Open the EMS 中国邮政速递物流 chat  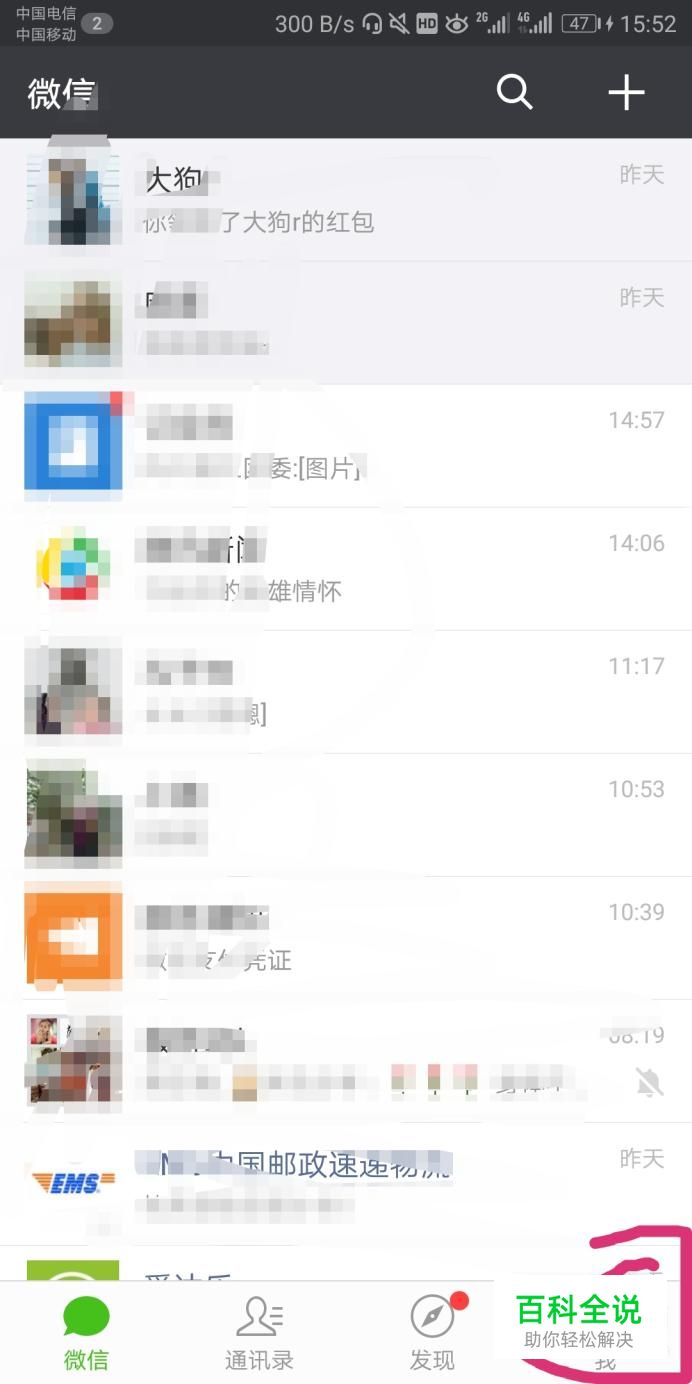(x=346, y=1184)
